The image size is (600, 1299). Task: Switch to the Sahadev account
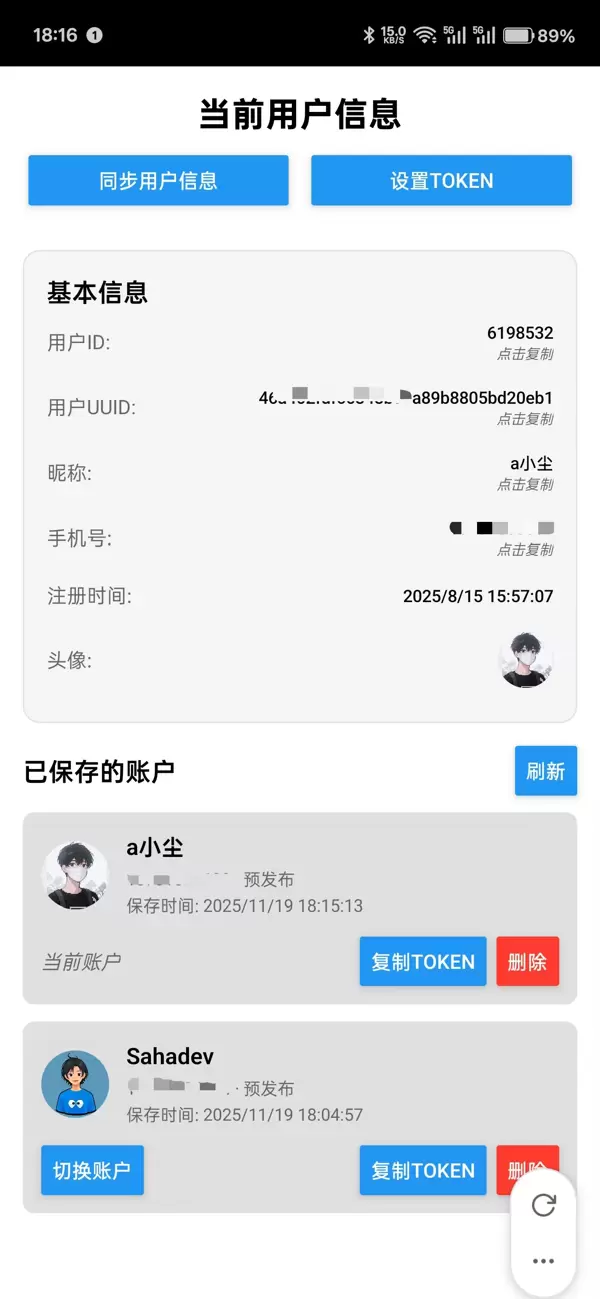tap(92, 1170)
